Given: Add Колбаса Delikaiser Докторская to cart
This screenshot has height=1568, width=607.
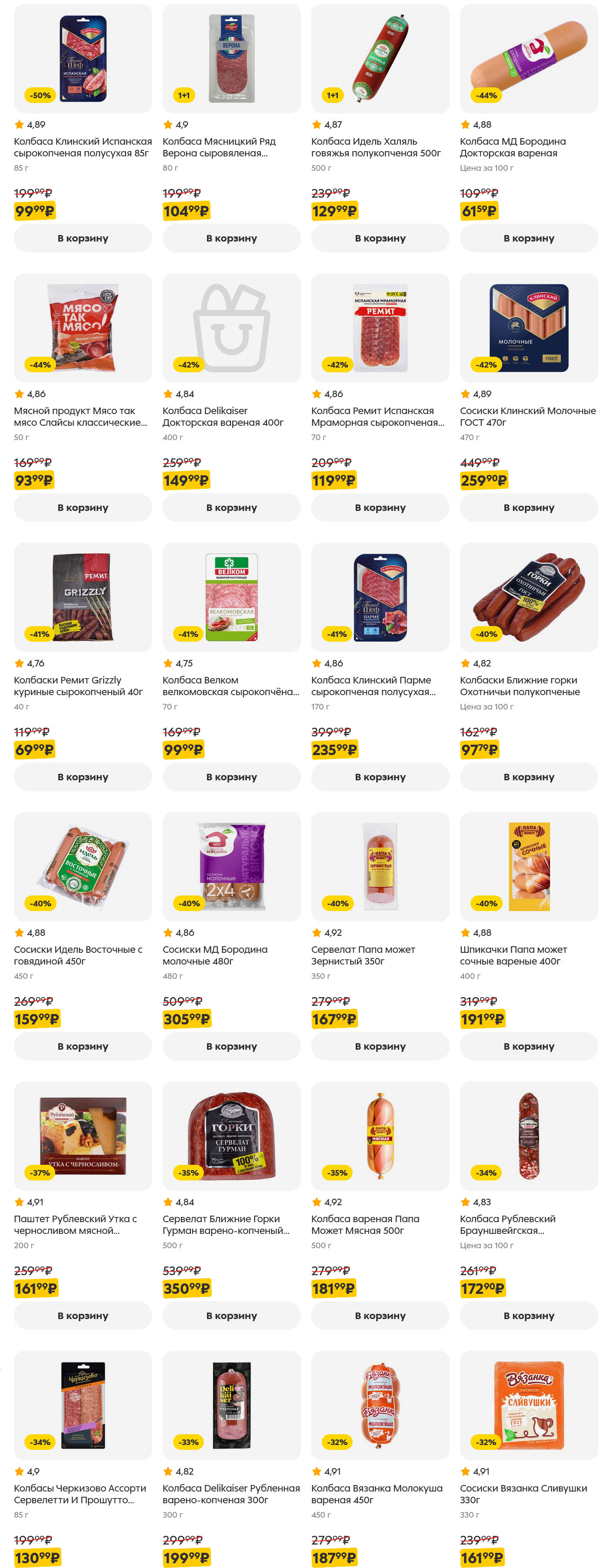Looking at the screenshot, I should tap(231, 507).
